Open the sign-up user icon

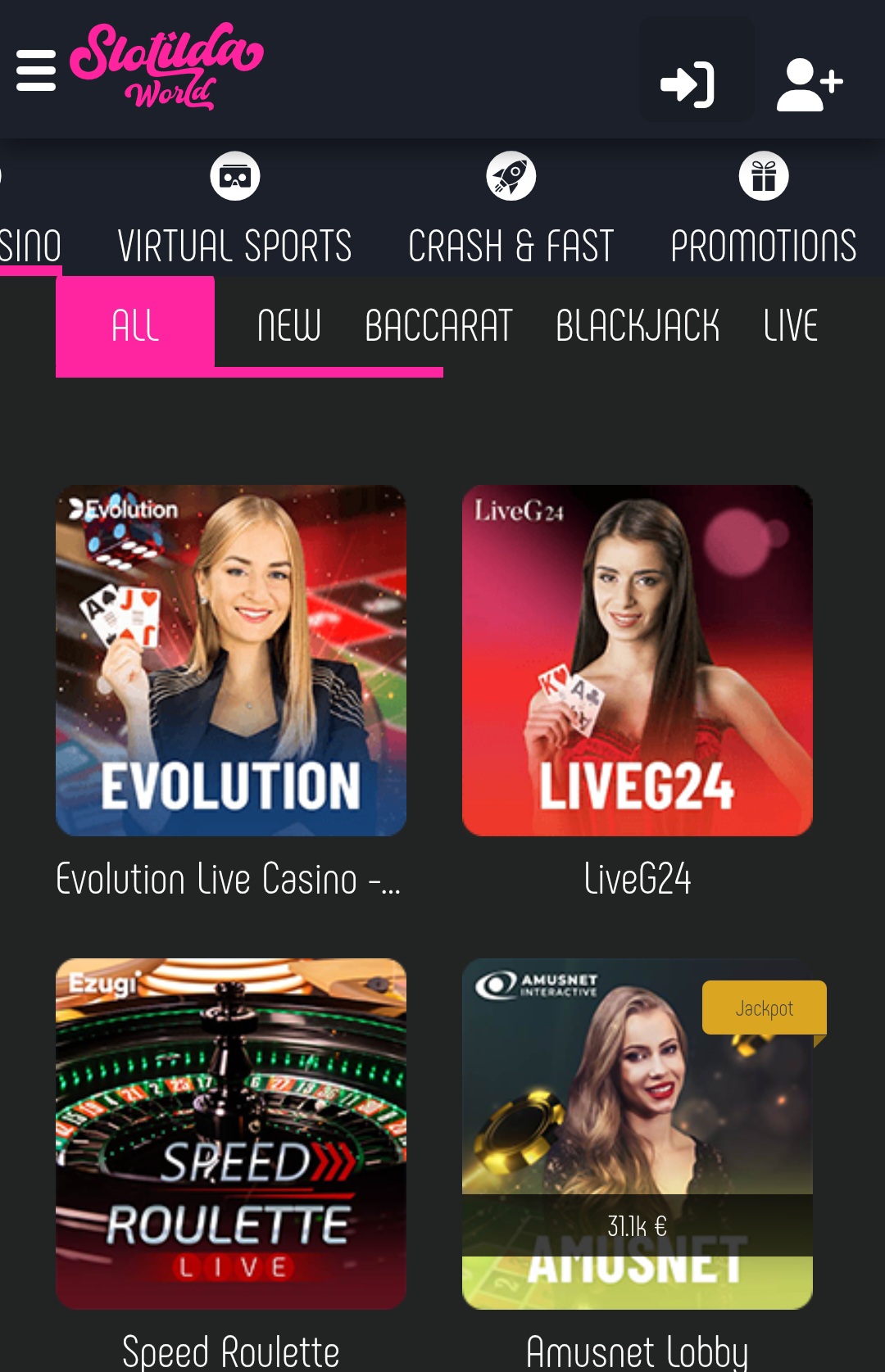point(810,84)
